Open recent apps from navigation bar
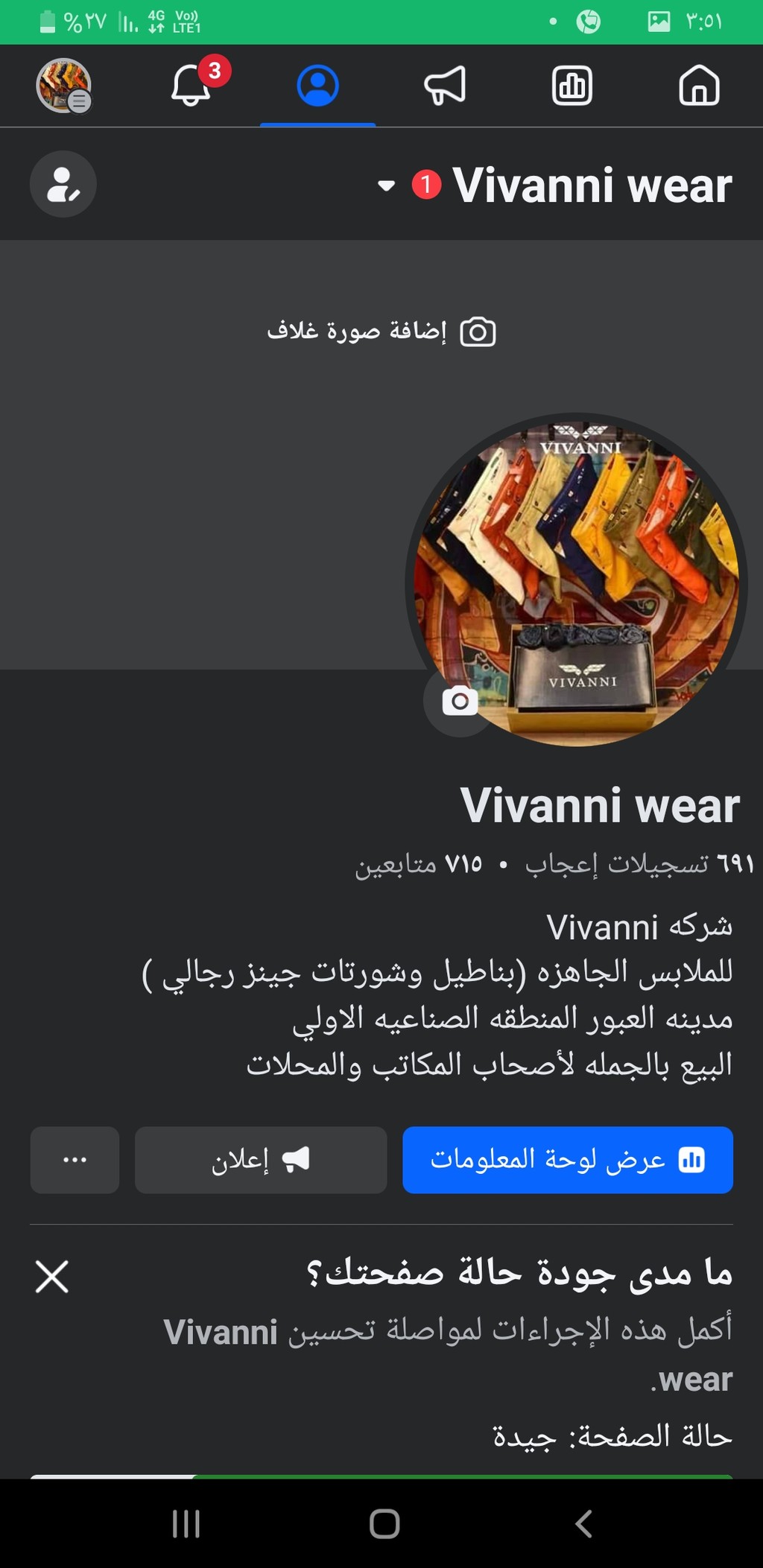Viewport: 763px width, 1568px height. click(186, 1523)
